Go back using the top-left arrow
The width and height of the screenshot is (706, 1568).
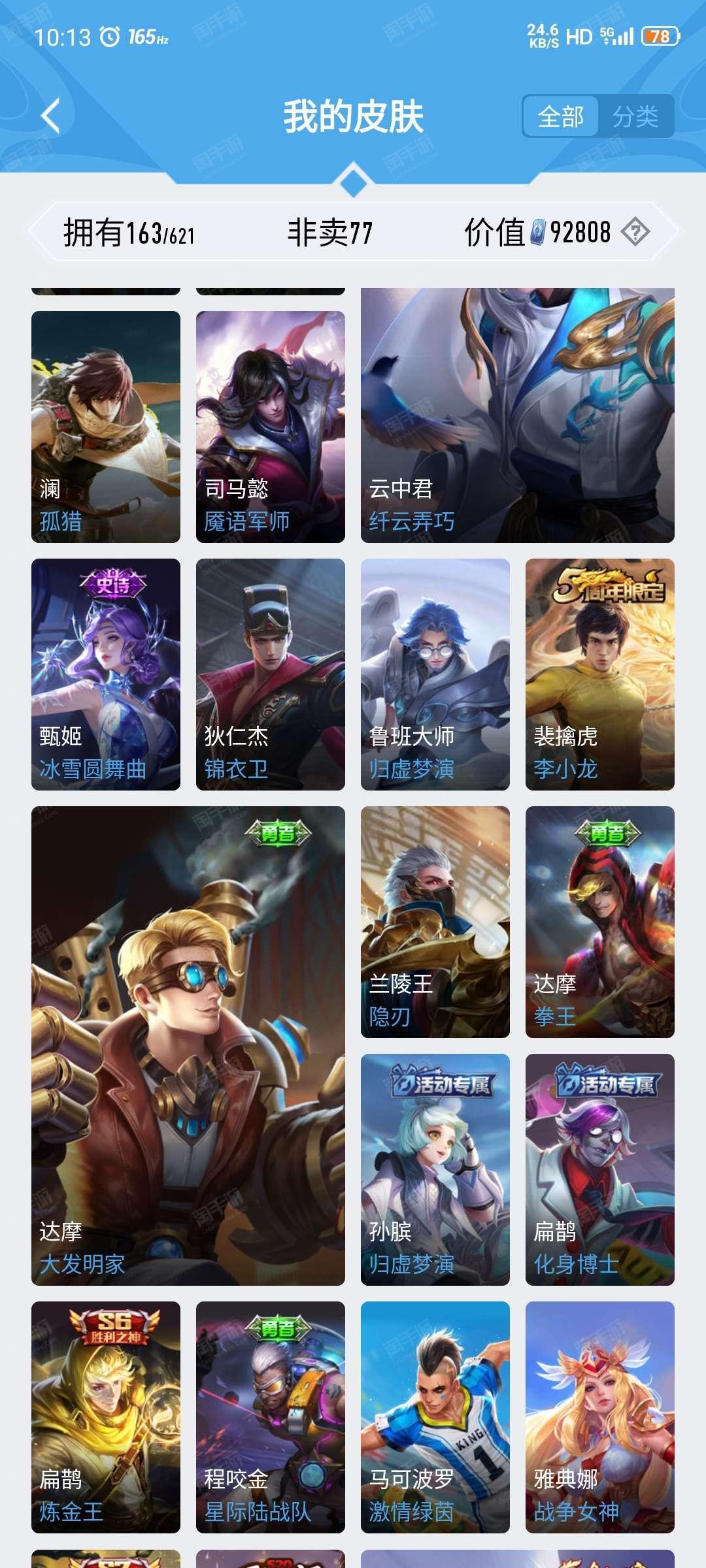pyautogui.click(x=51, y=116)
